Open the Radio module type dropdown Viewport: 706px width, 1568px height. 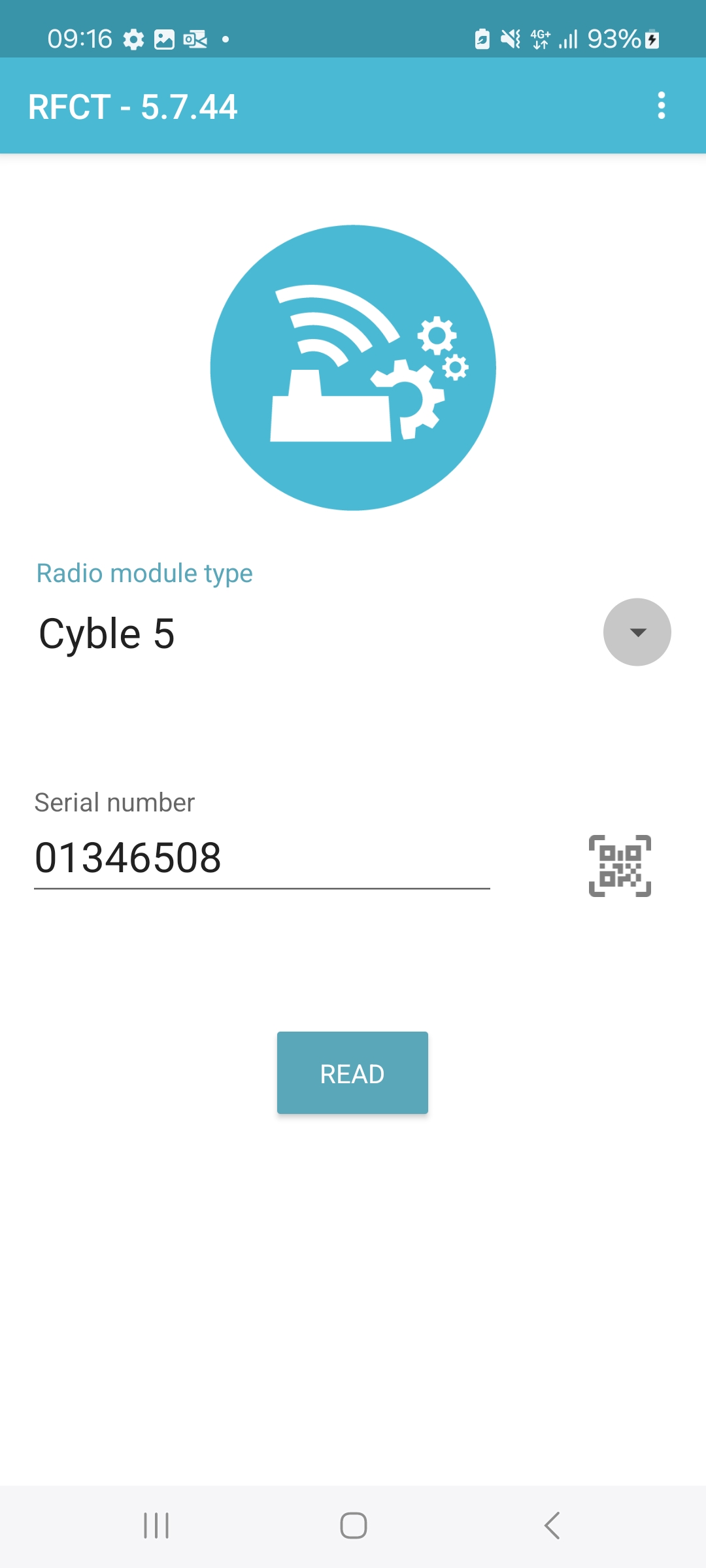(637, 632)
